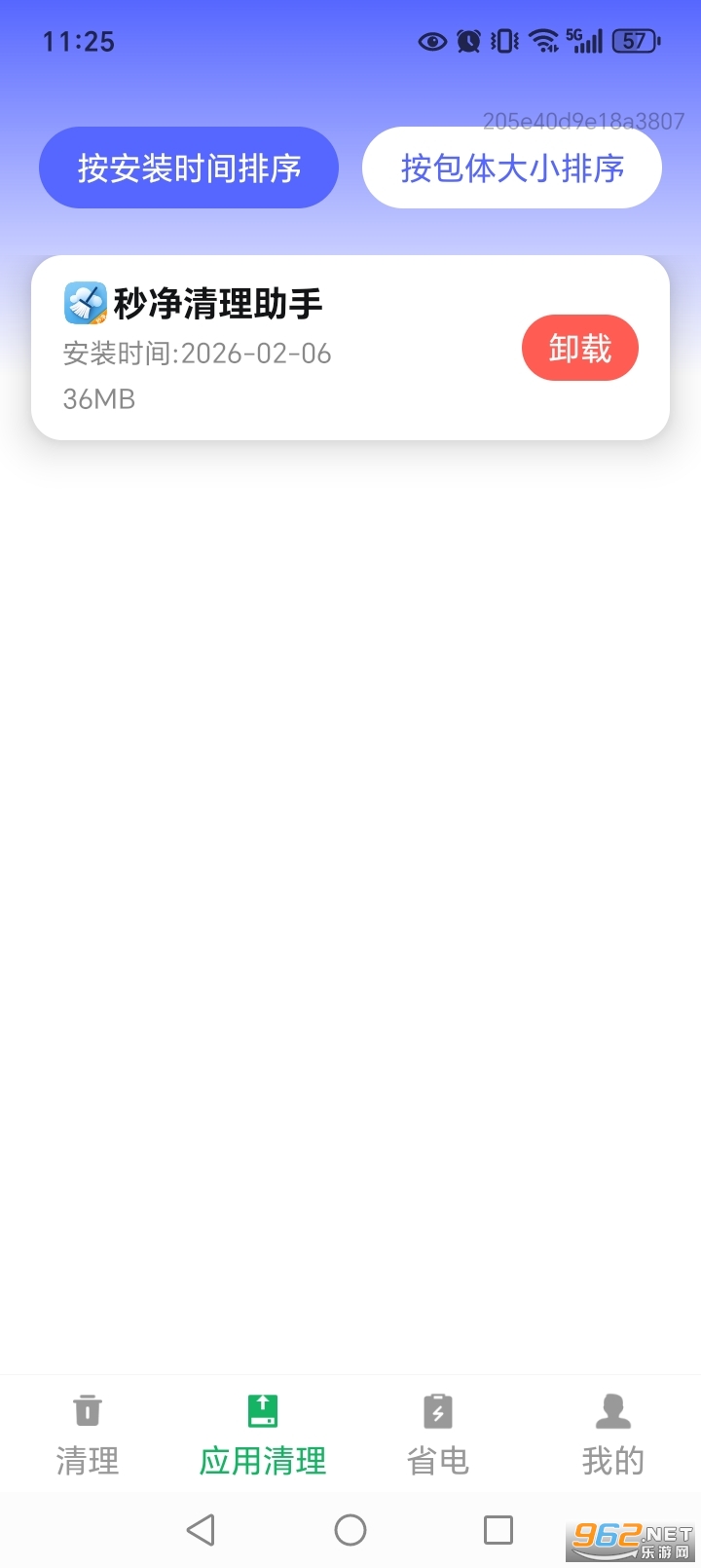Screen dimensions: 701x1568
Task: Check the battery percentage indicator
Action: 633,41
